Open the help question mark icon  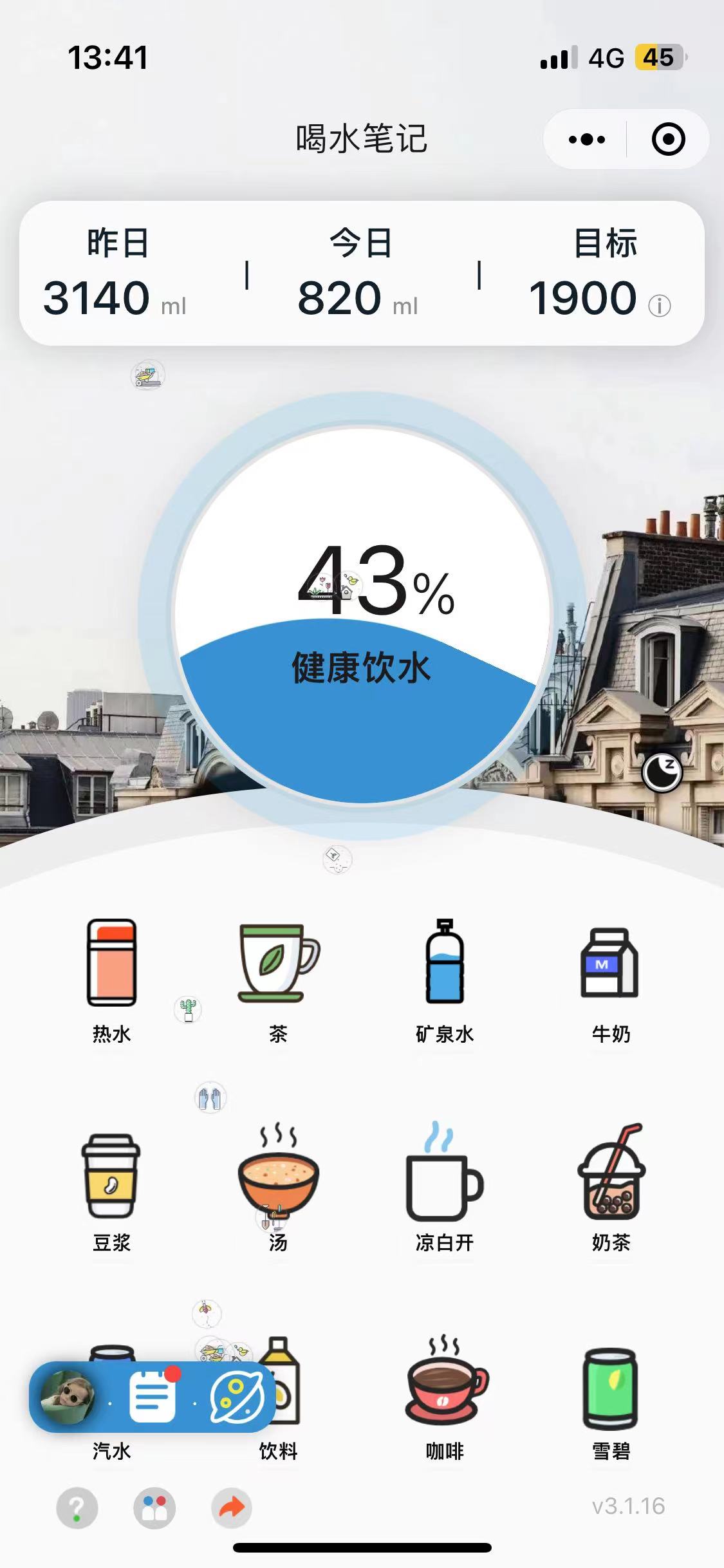(77, 1507)
